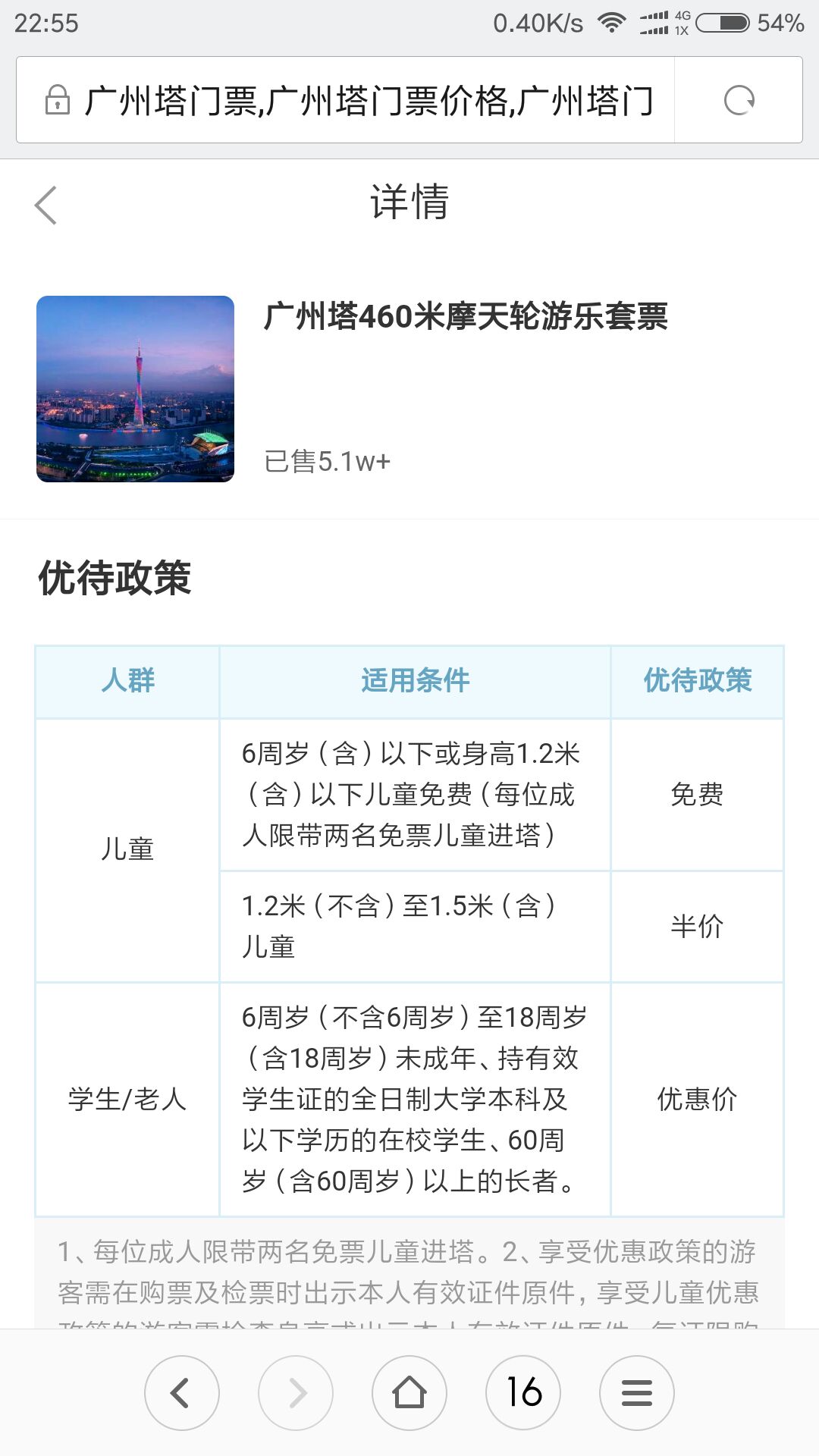Open the browser menu
The image size is (819, 1456).
[x=637, y=1392]
